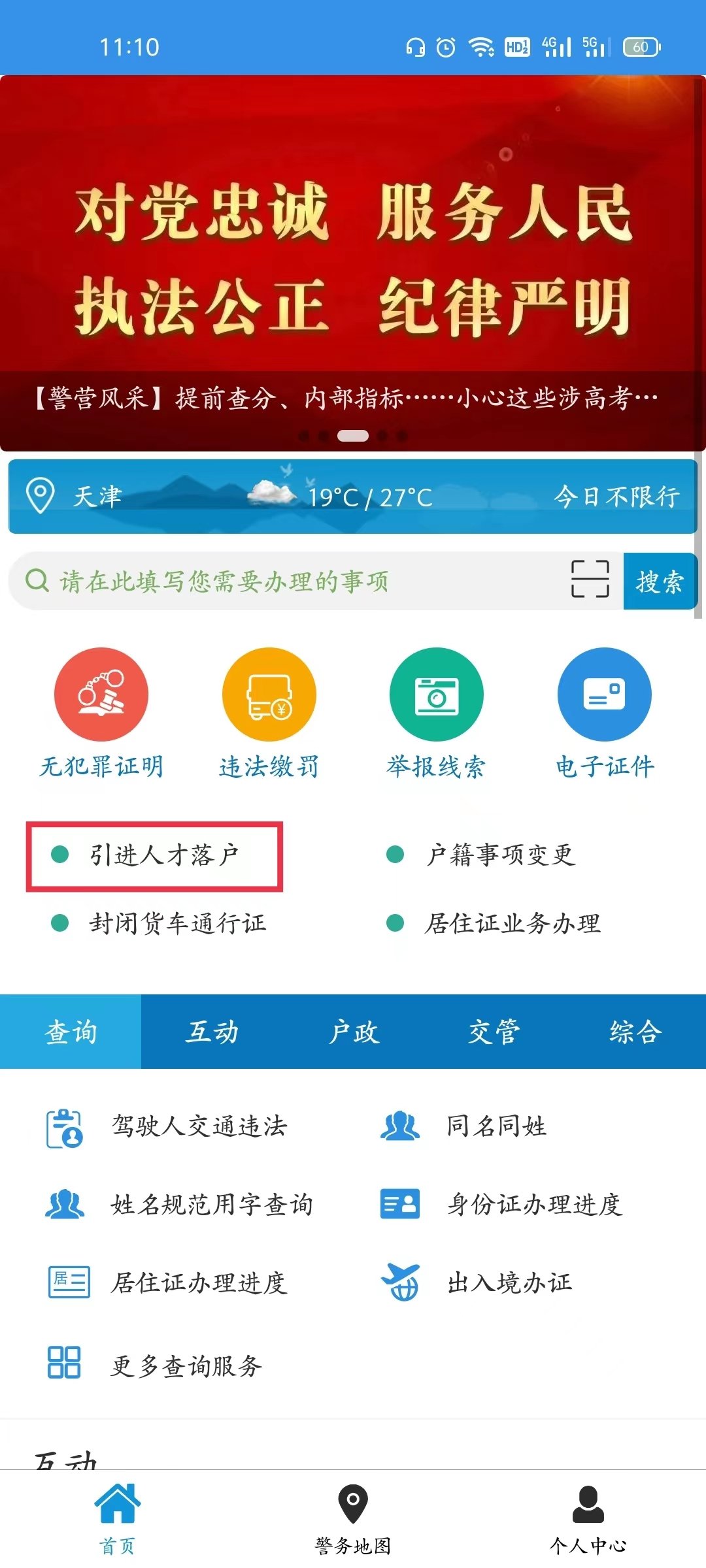Open 居住证业务办理
The width and height of the screenshot is (706, 1568).
pyautogui.click(x=512, y=924)
